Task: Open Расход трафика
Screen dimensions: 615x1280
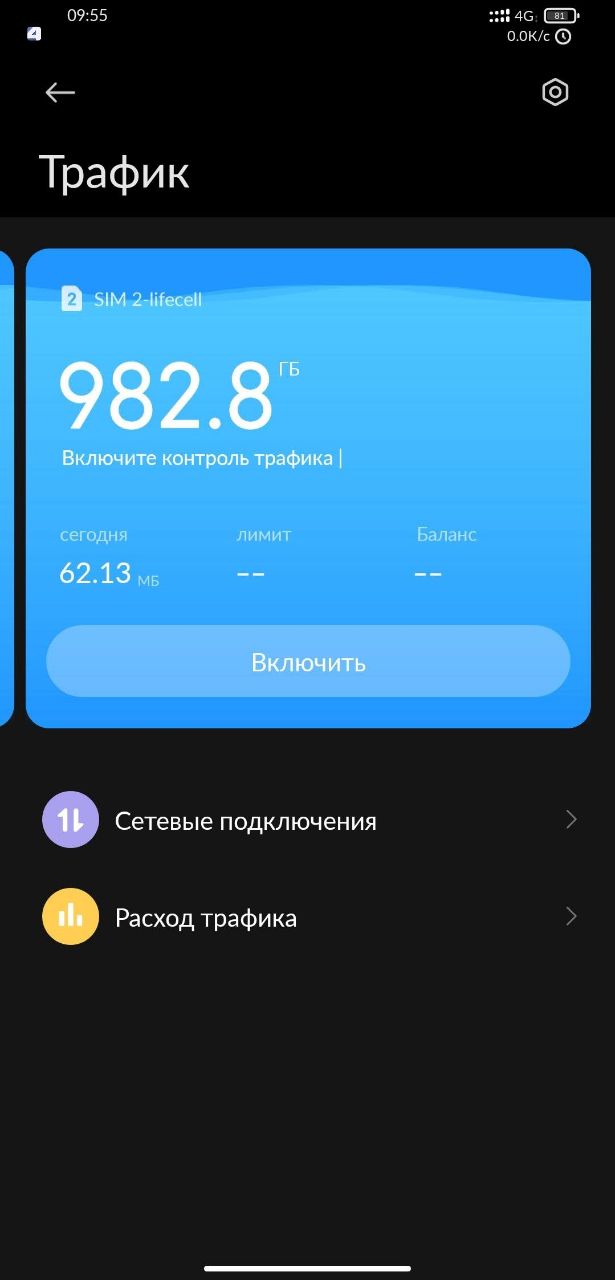Action: (x=308, y=917)
